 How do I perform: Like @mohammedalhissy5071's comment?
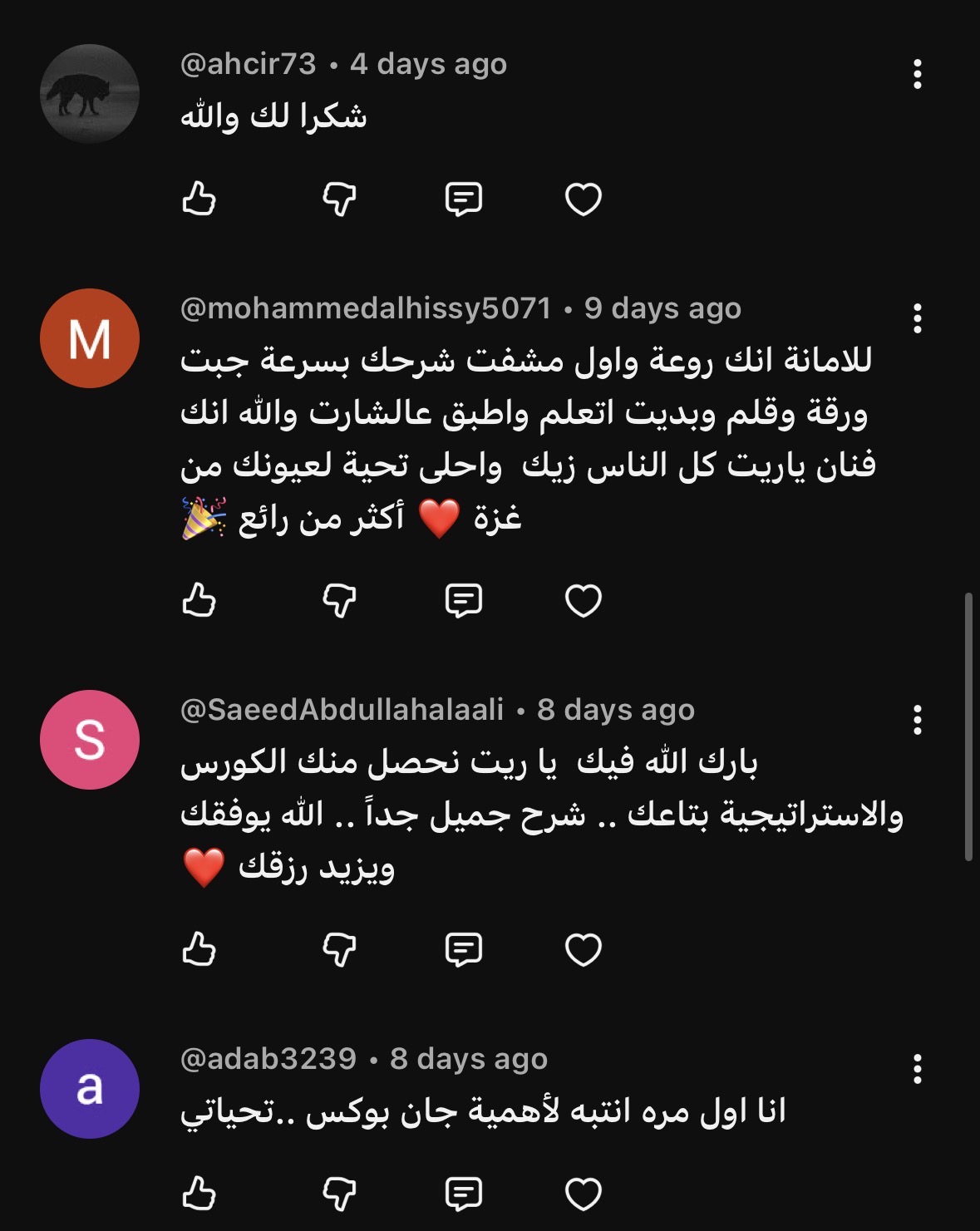click(199, 600)
